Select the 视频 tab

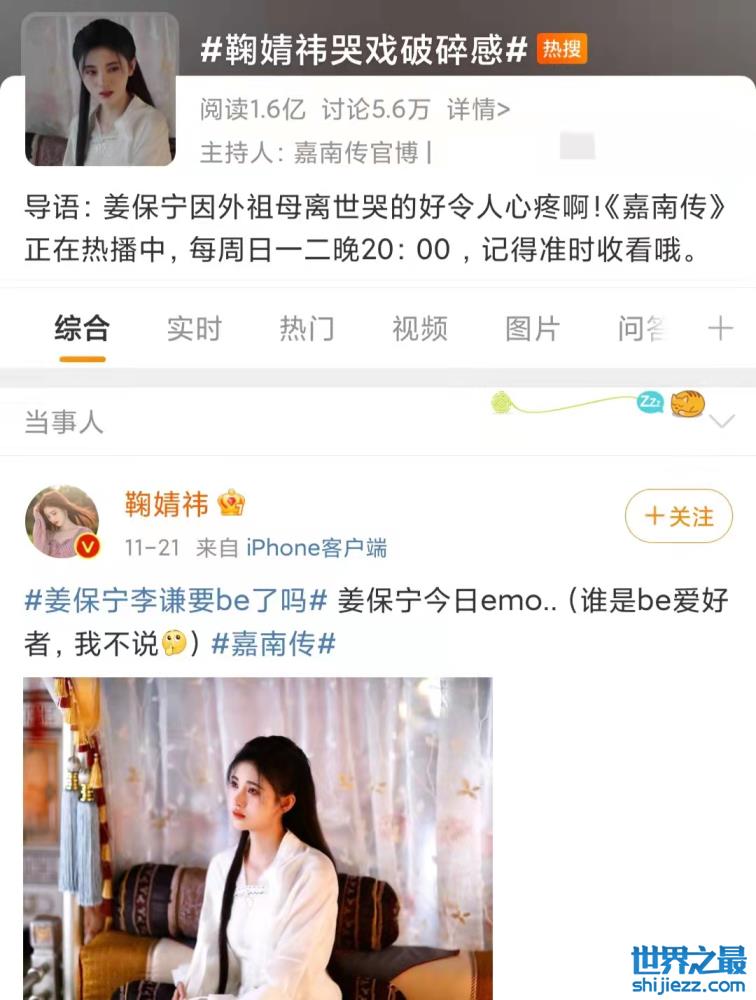[x=419, y=328]
